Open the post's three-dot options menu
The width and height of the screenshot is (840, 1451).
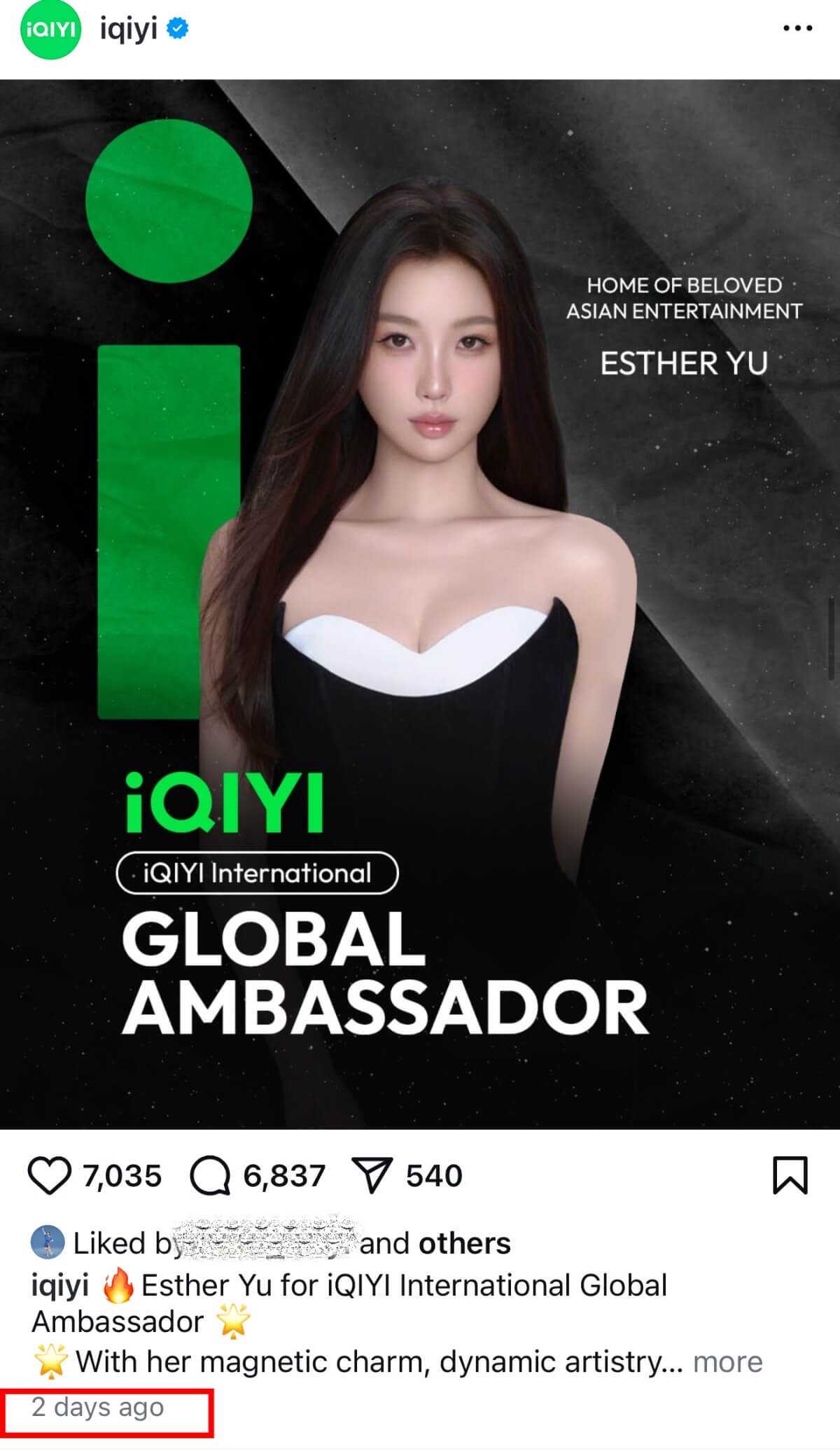pyautogui.click(x=797, y=29)
